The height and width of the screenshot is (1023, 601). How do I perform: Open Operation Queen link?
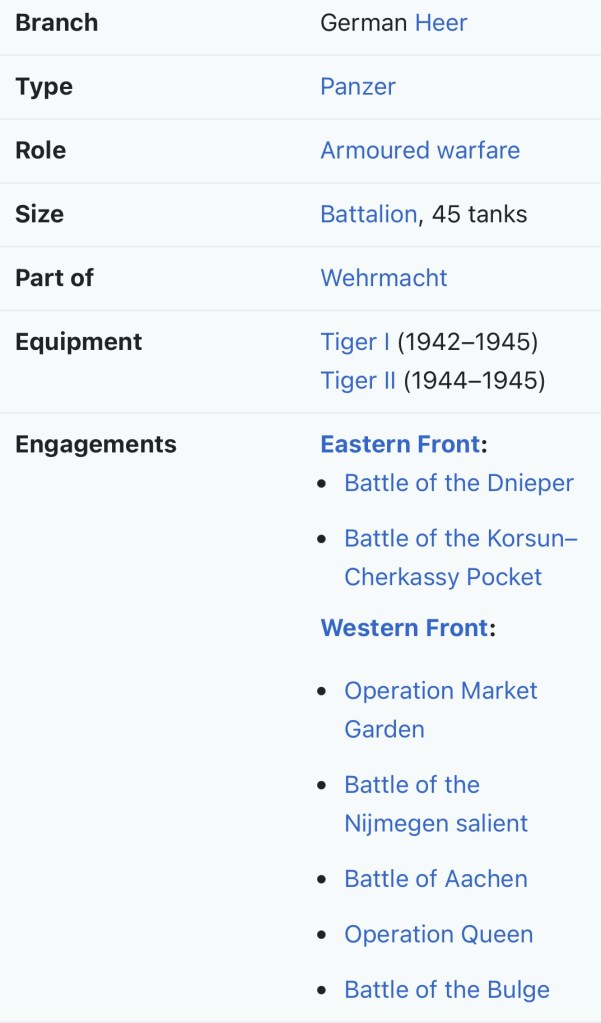pyautogui.click(x=438, y=935)
